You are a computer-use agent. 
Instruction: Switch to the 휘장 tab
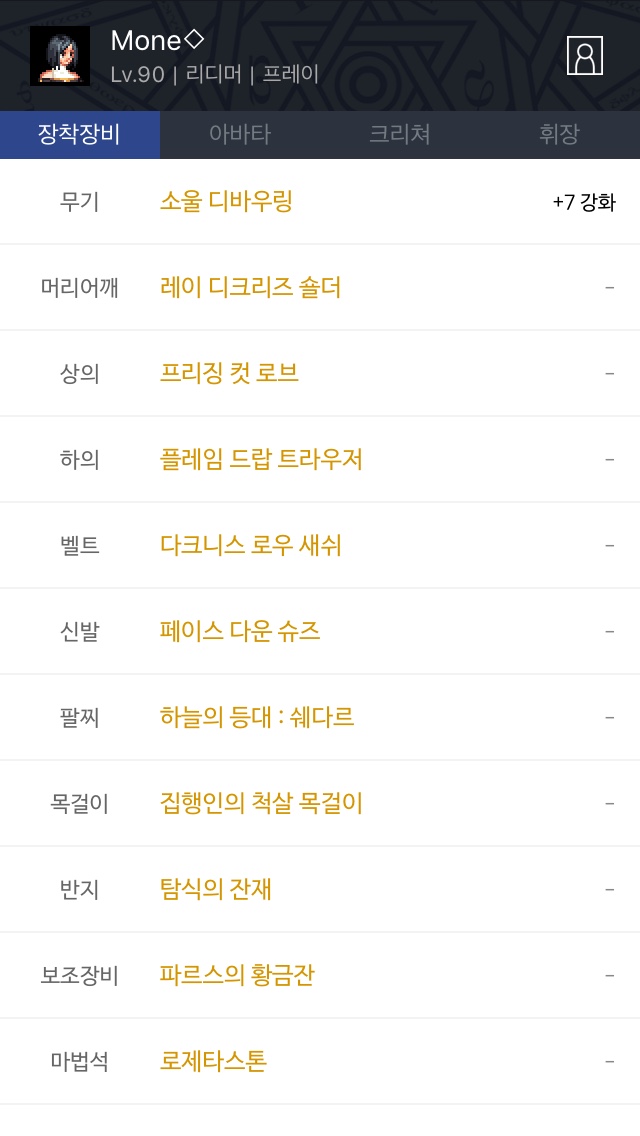pyautogui.click(x=560, y=134)
